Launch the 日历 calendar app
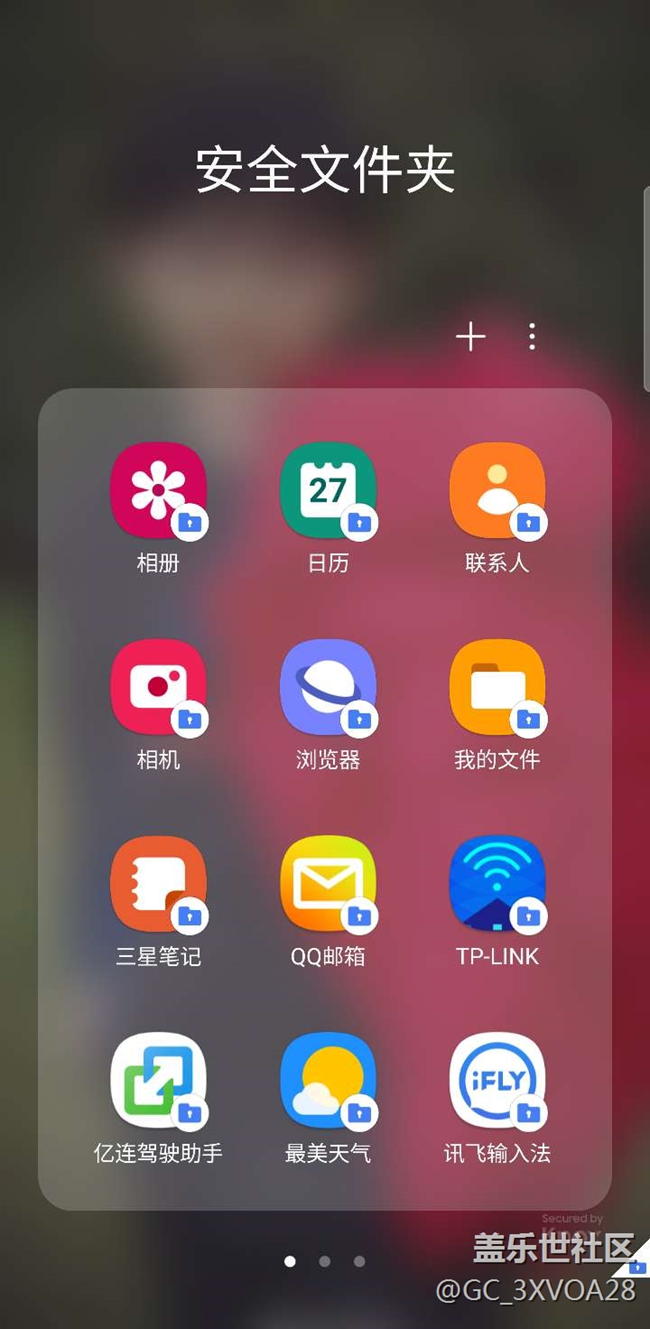The width and height of the screenshot is (650, 1329). point(328,490)
